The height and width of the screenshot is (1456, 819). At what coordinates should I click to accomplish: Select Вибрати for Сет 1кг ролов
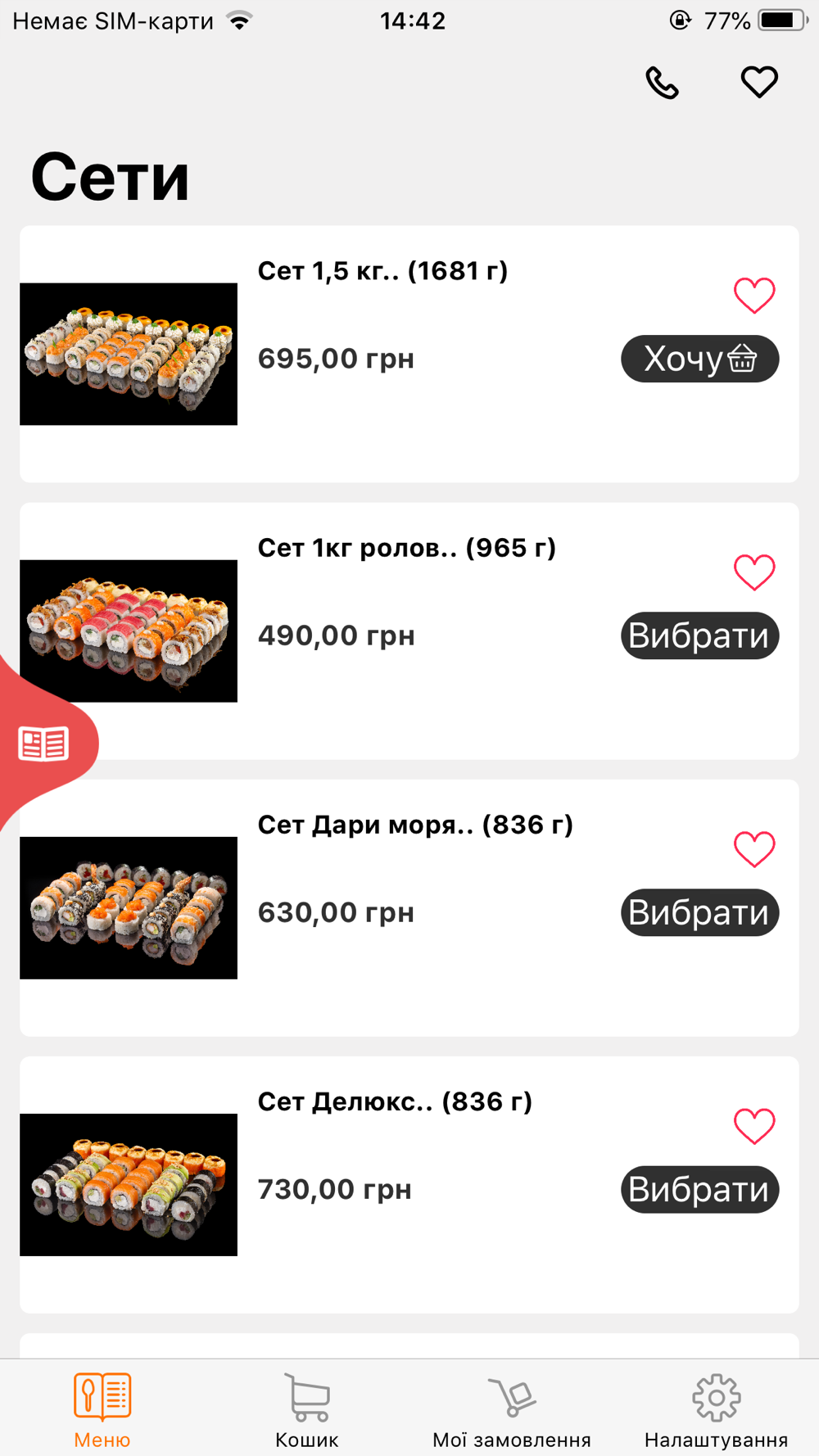(699, 635)
